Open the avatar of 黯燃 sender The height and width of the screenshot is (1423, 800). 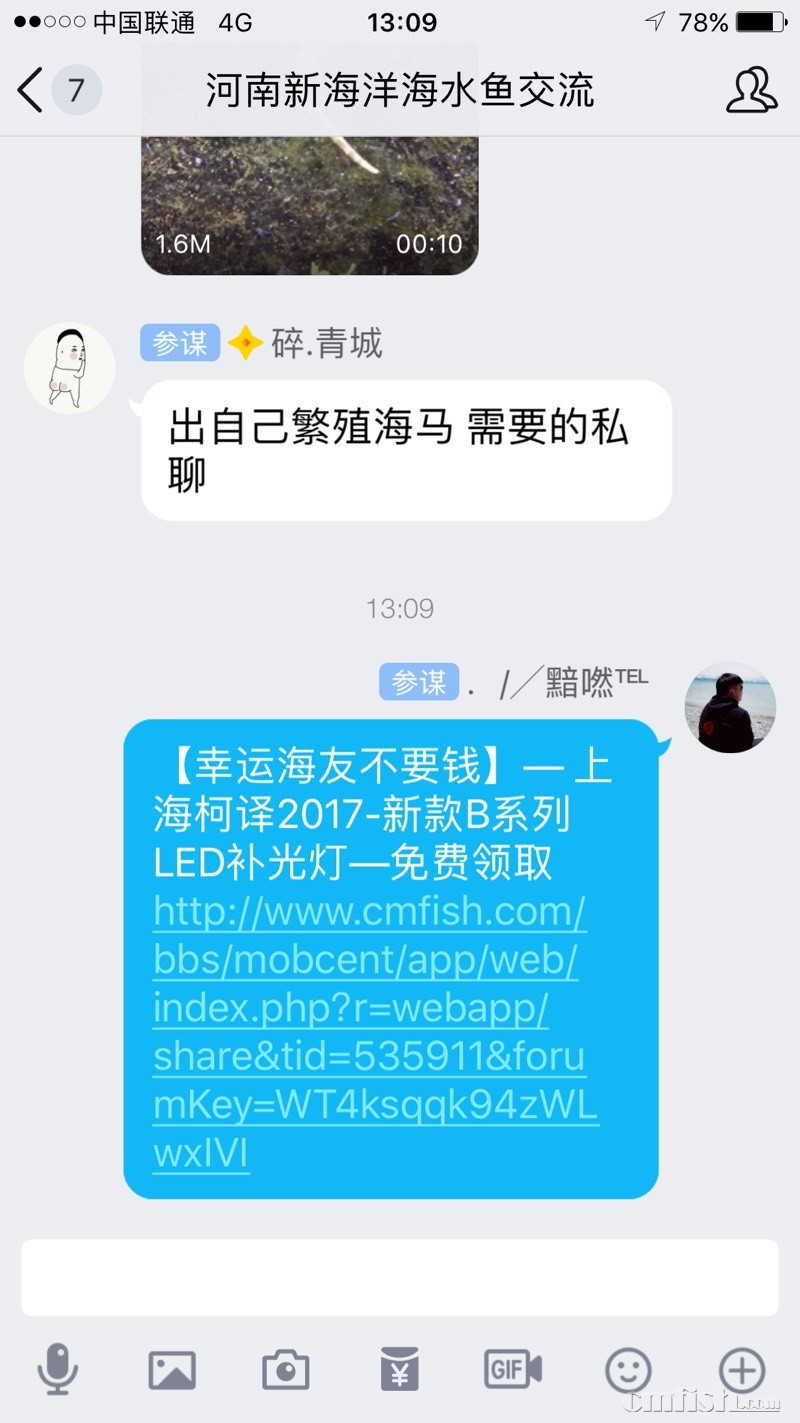click(729, 707)
